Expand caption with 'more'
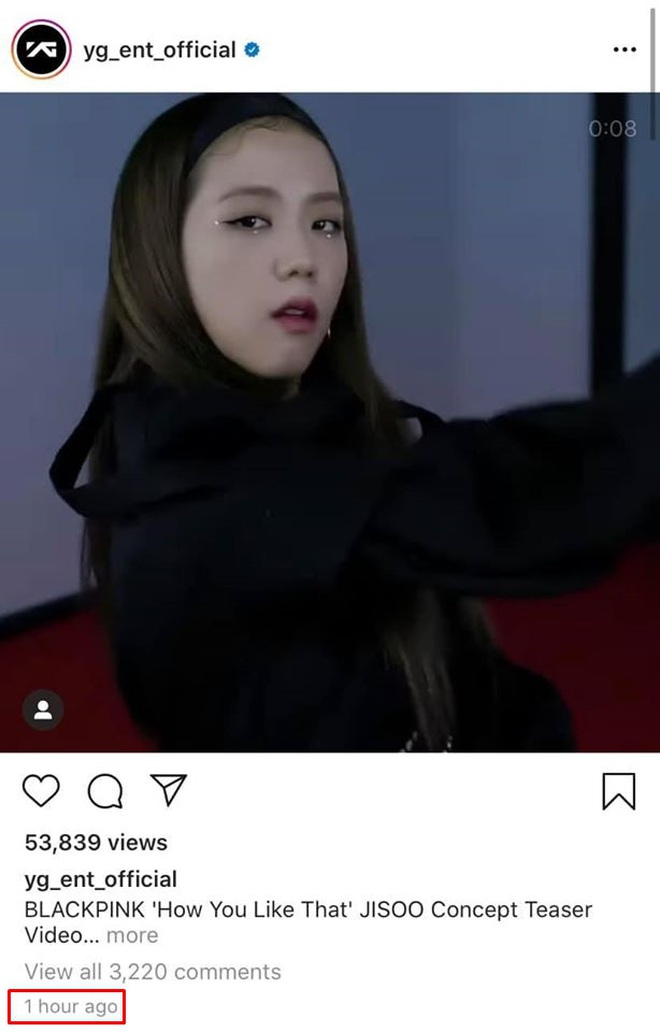The width and height of the screenshot is (660, 1032). [132, 936]
